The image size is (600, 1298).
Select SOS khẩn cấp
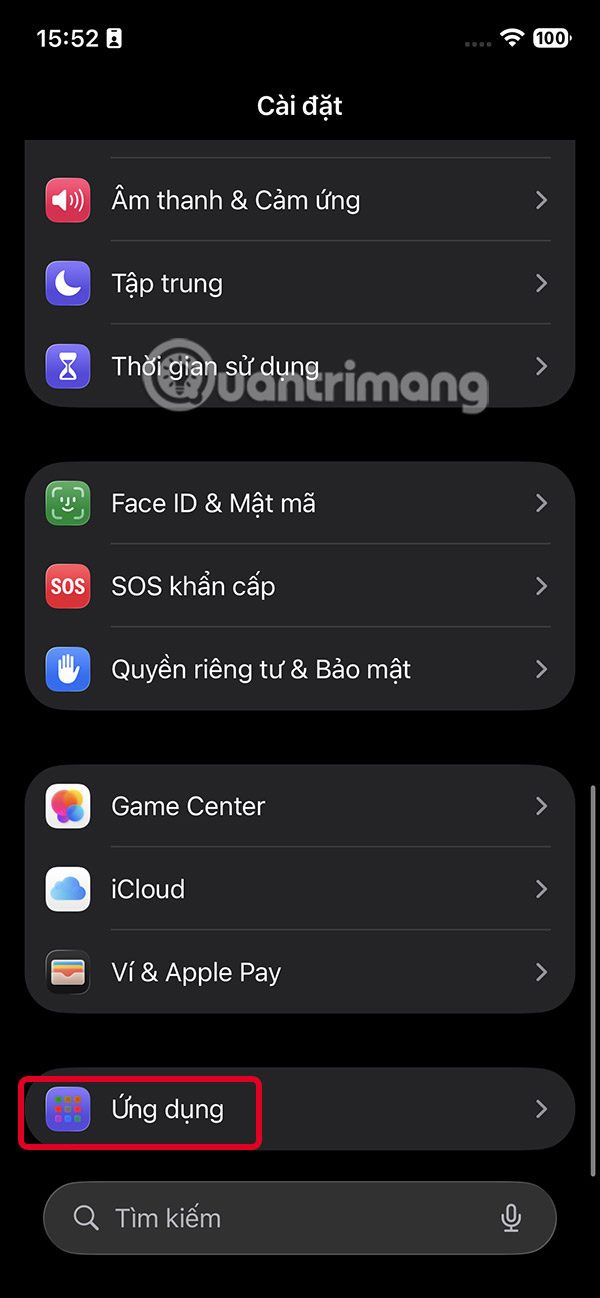[300, 586]
